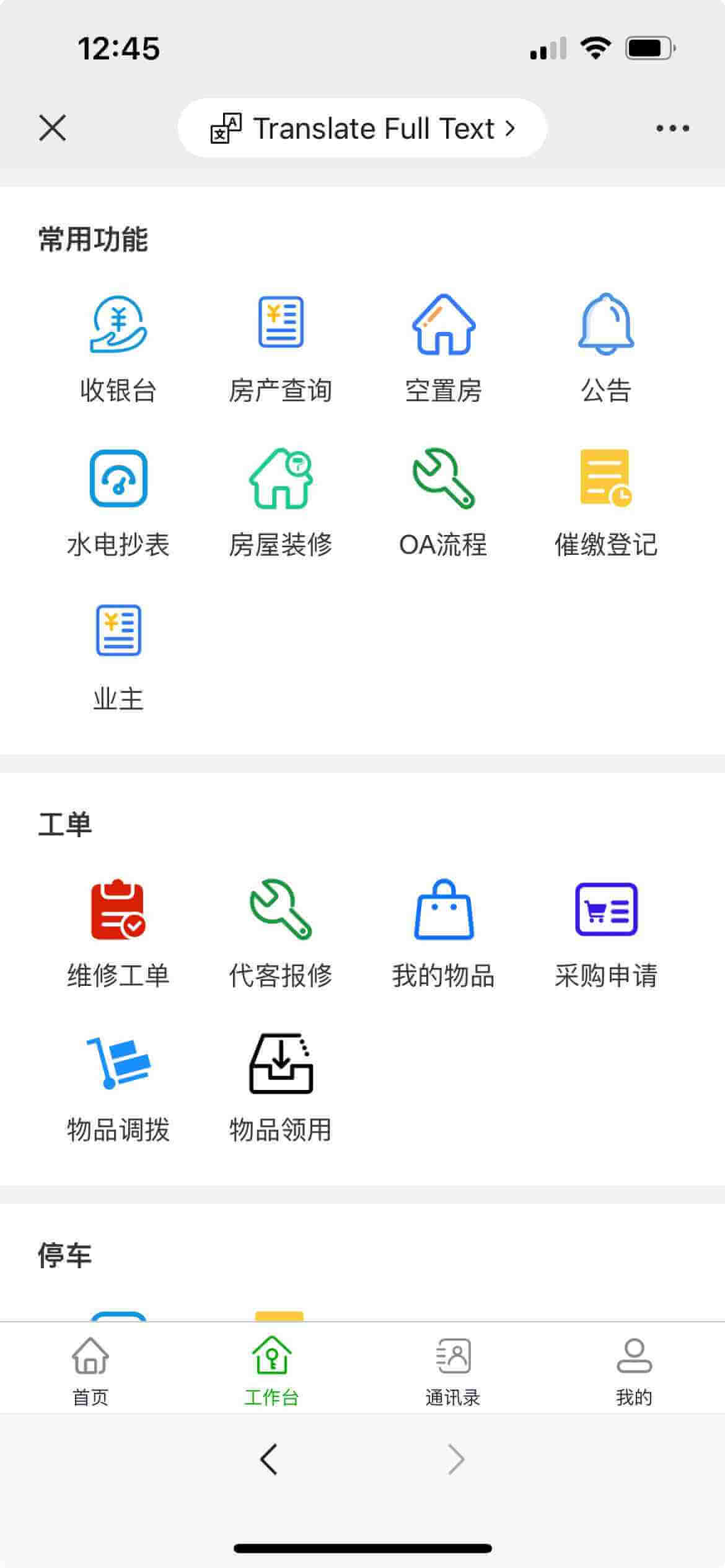The image size is (725, 1568).
Task: Select the 房屋装修 renovation icon
Action: [x=281, y=502]
